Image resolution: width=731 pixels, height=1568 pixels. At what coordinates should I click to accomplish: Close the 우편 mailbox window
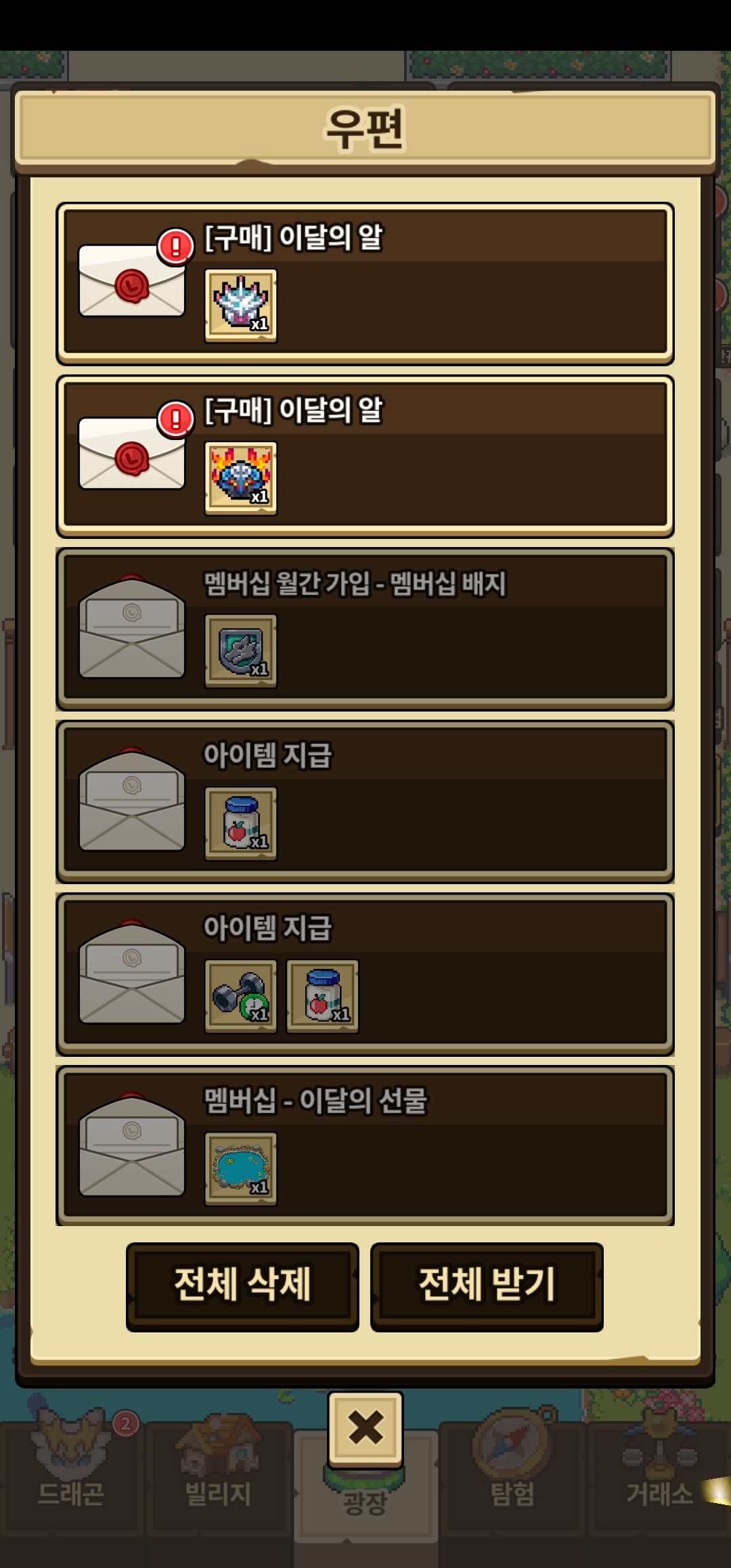(365, 1429)
